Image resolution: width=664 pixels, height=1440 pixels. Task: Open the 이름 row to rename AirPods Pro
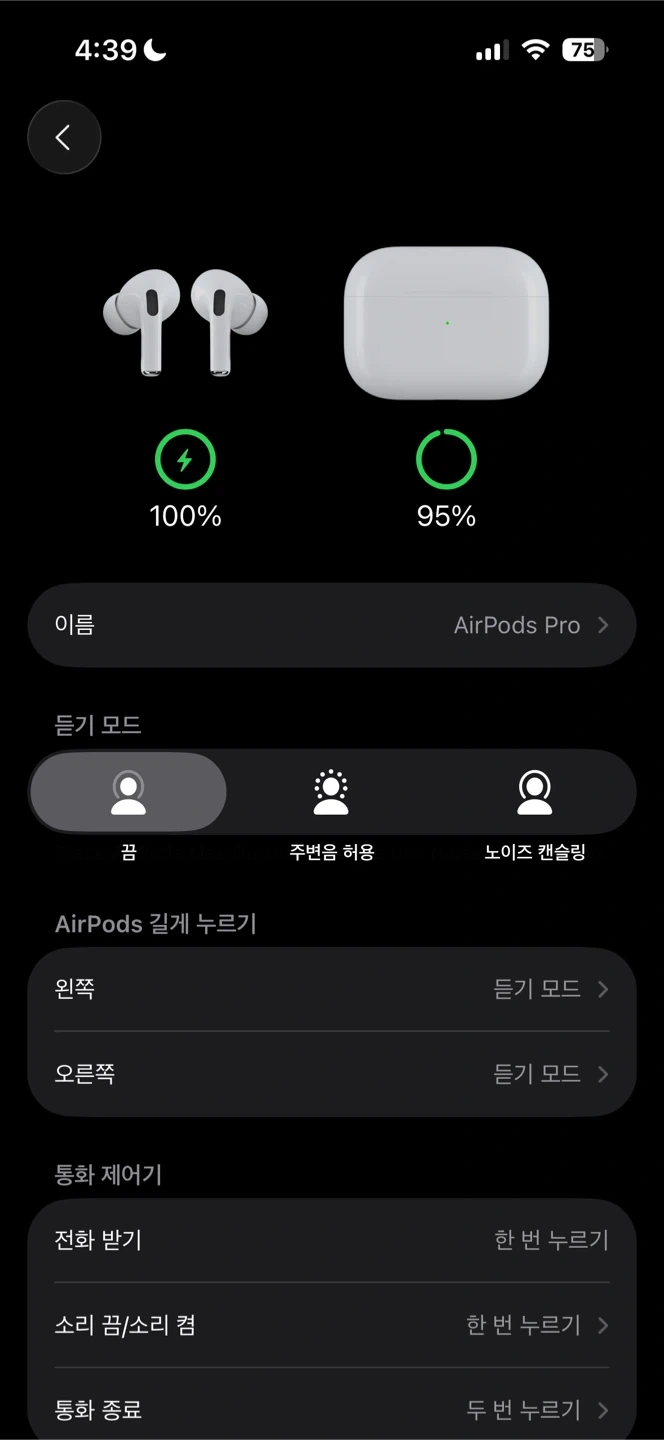point(332,625)
